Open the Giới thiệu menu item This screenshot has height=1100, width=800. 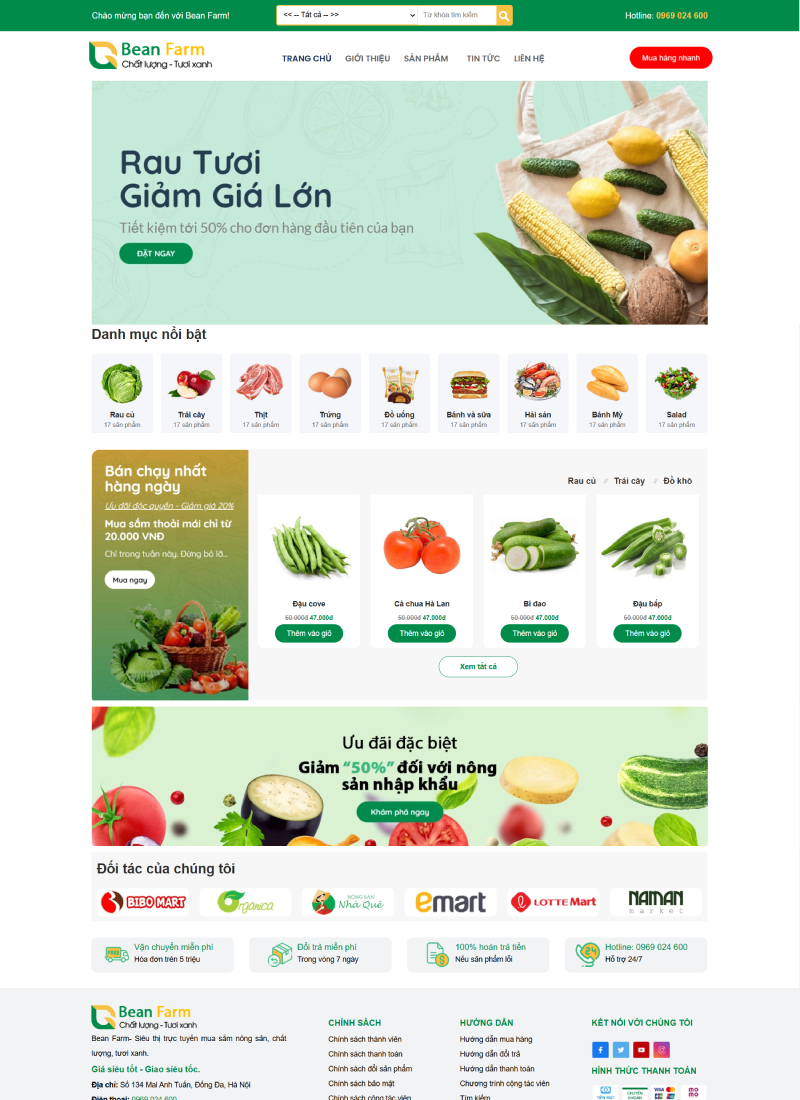point(367,59)
